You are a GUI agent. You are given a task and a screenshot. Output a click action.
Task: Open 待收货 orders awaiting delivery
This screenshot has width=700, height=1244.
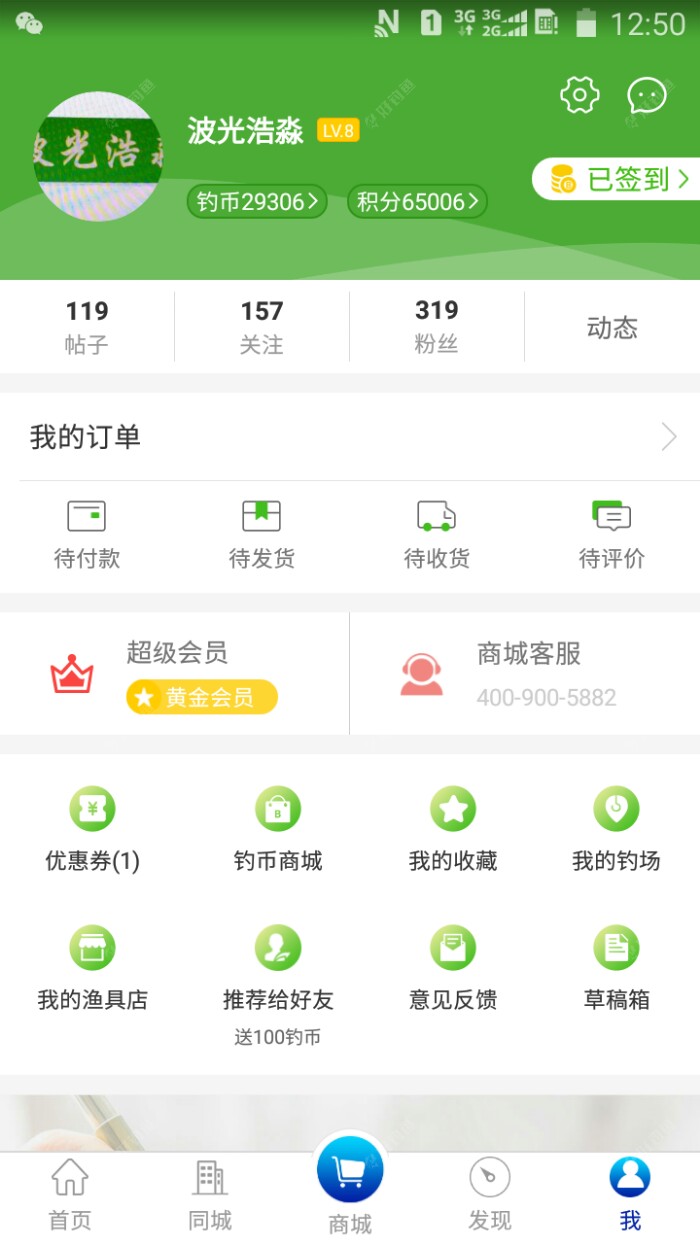[436, 535]
